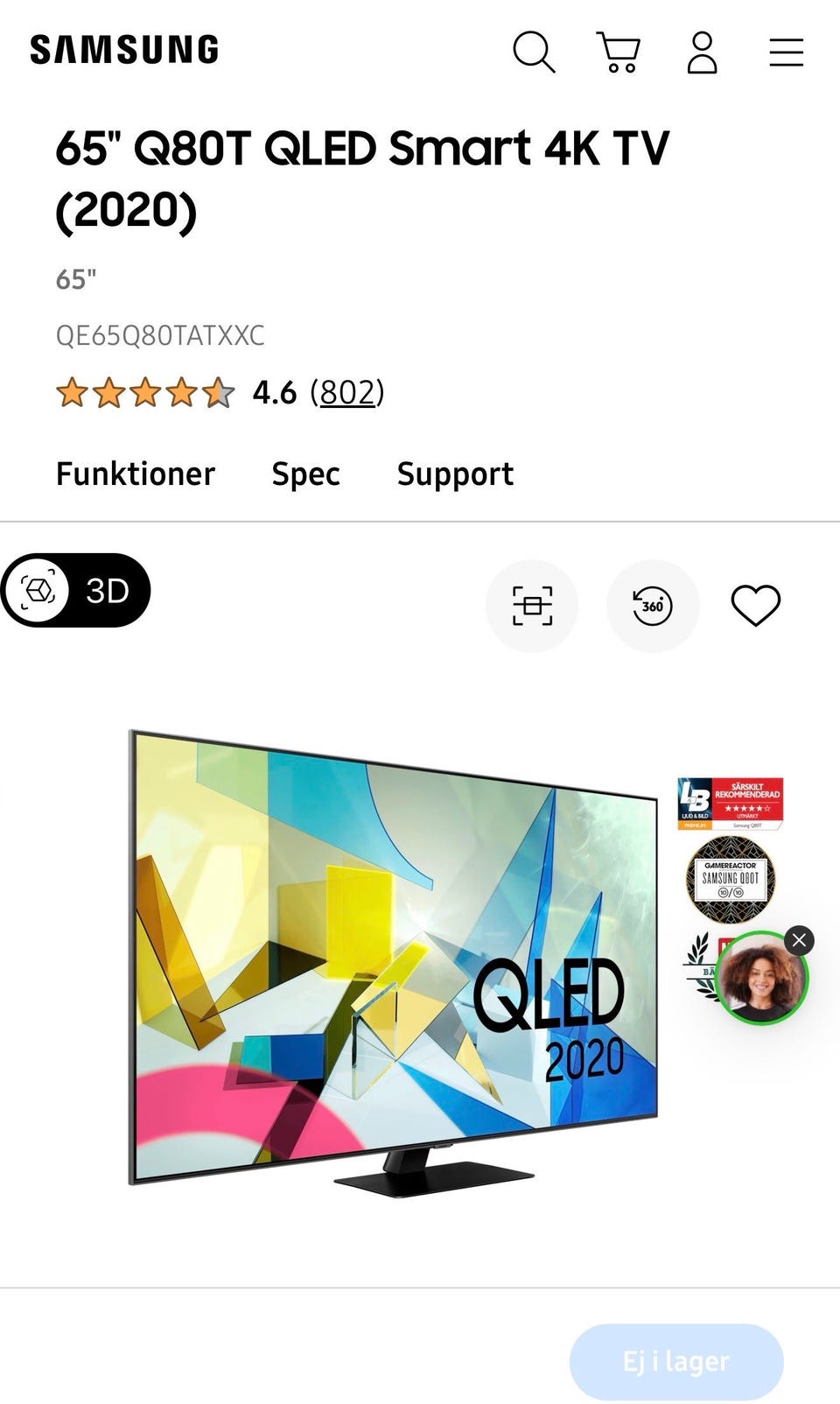This screenshot has width=840, height=1404.
Task: Switch to the Spec tab
Action: [x=305, y=474]
